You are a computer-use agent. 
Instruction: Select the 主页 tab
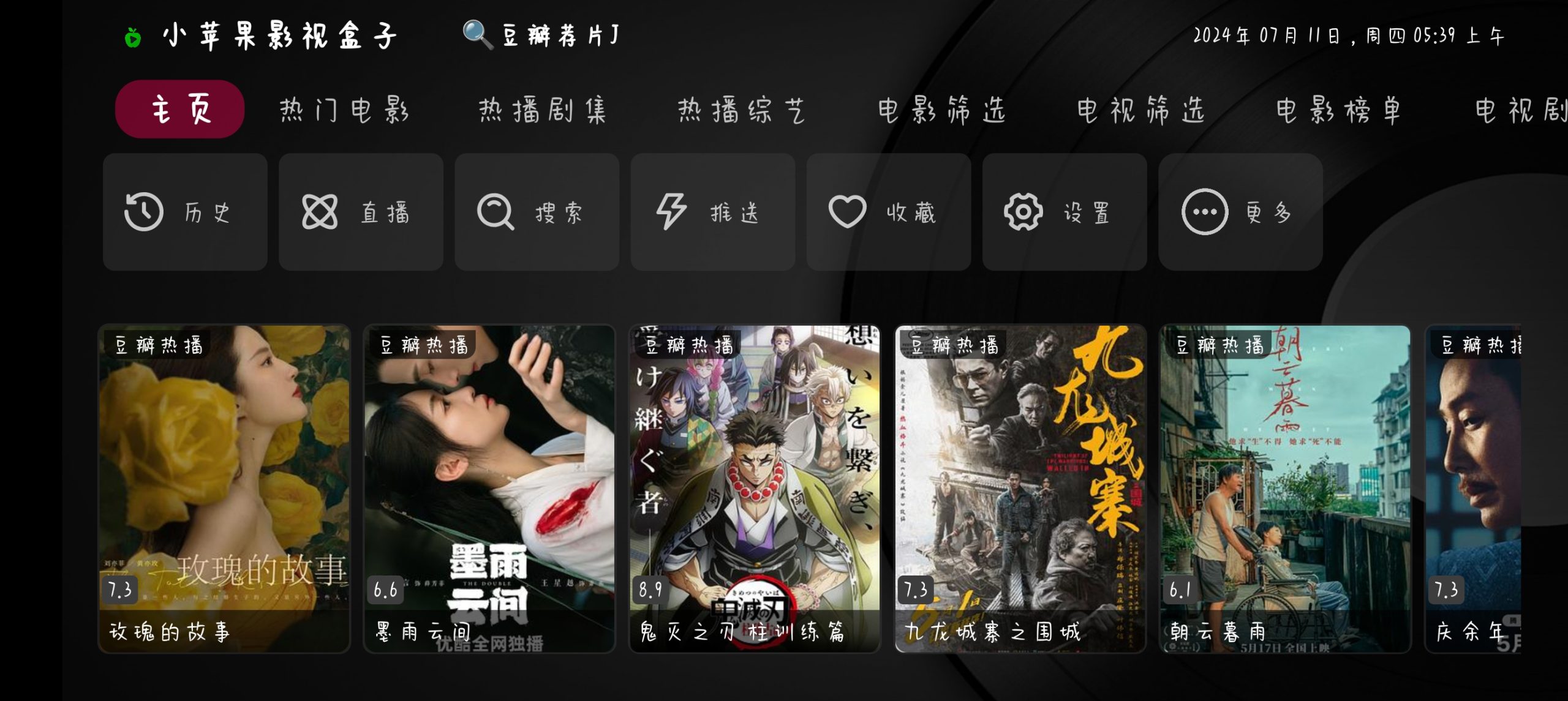pos(180,110)
